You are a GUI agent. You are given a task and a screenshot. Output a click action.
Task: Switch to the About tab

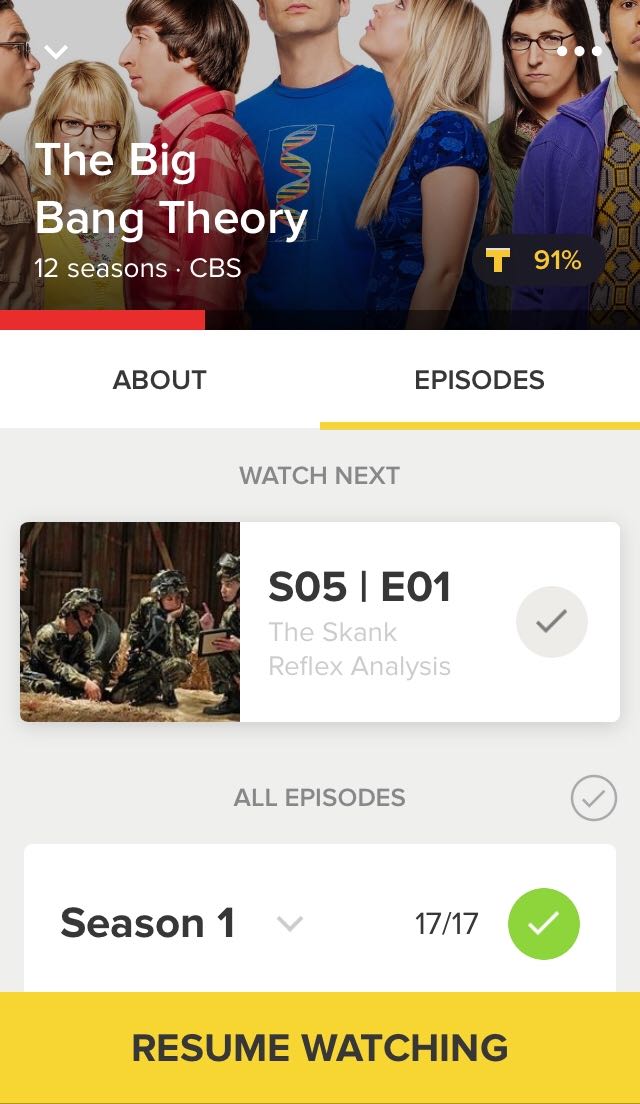click(x=160, y=380)
